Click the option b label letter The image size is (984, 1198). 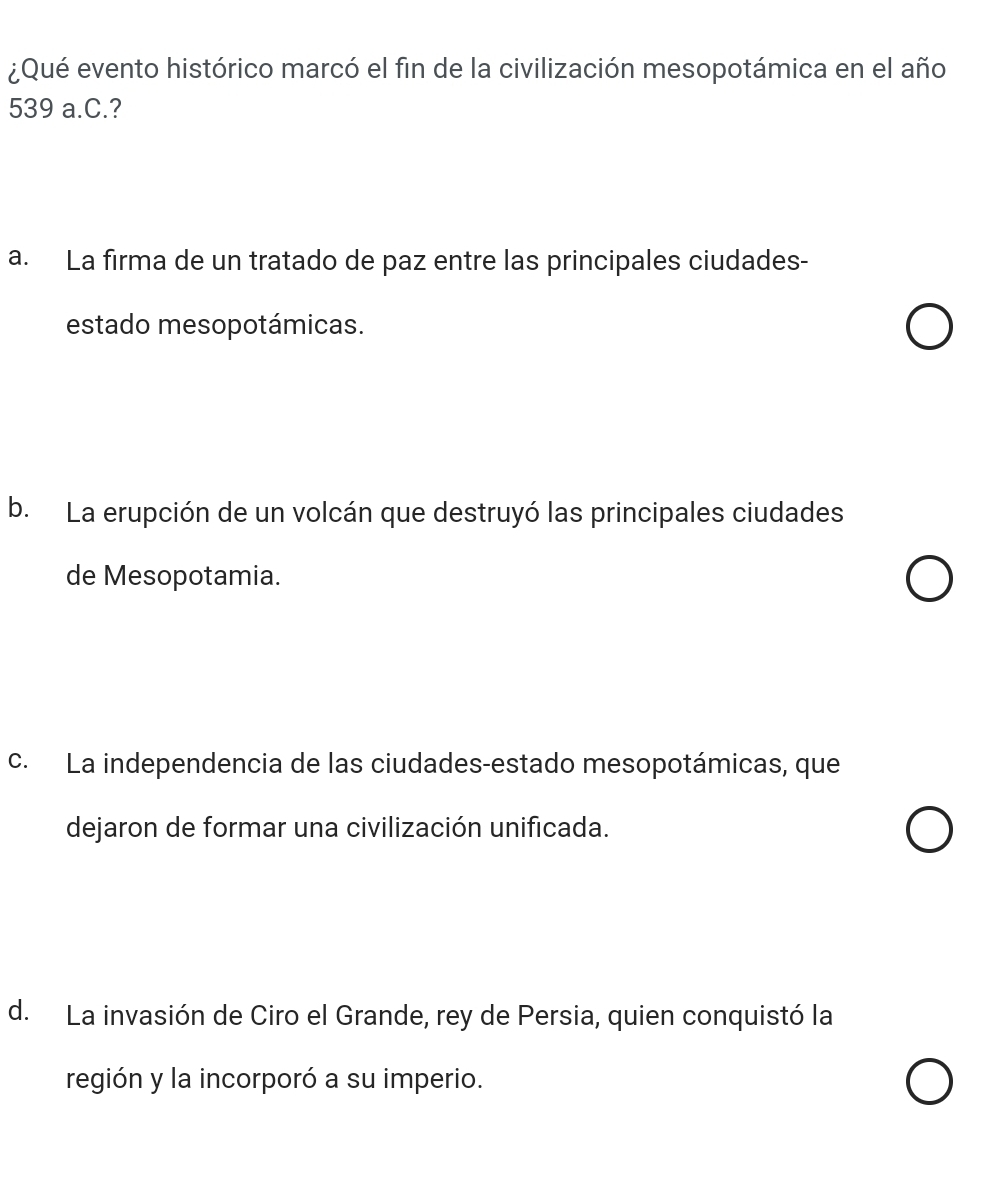pyautogui.click(x=17, y=508)
